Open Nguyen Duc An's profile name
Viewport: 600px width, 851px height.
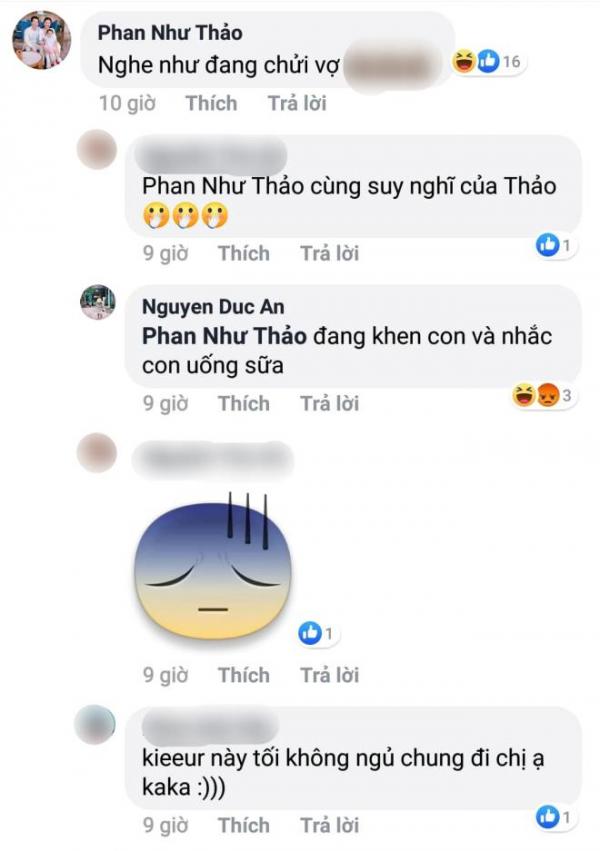[x=205, y=306]
